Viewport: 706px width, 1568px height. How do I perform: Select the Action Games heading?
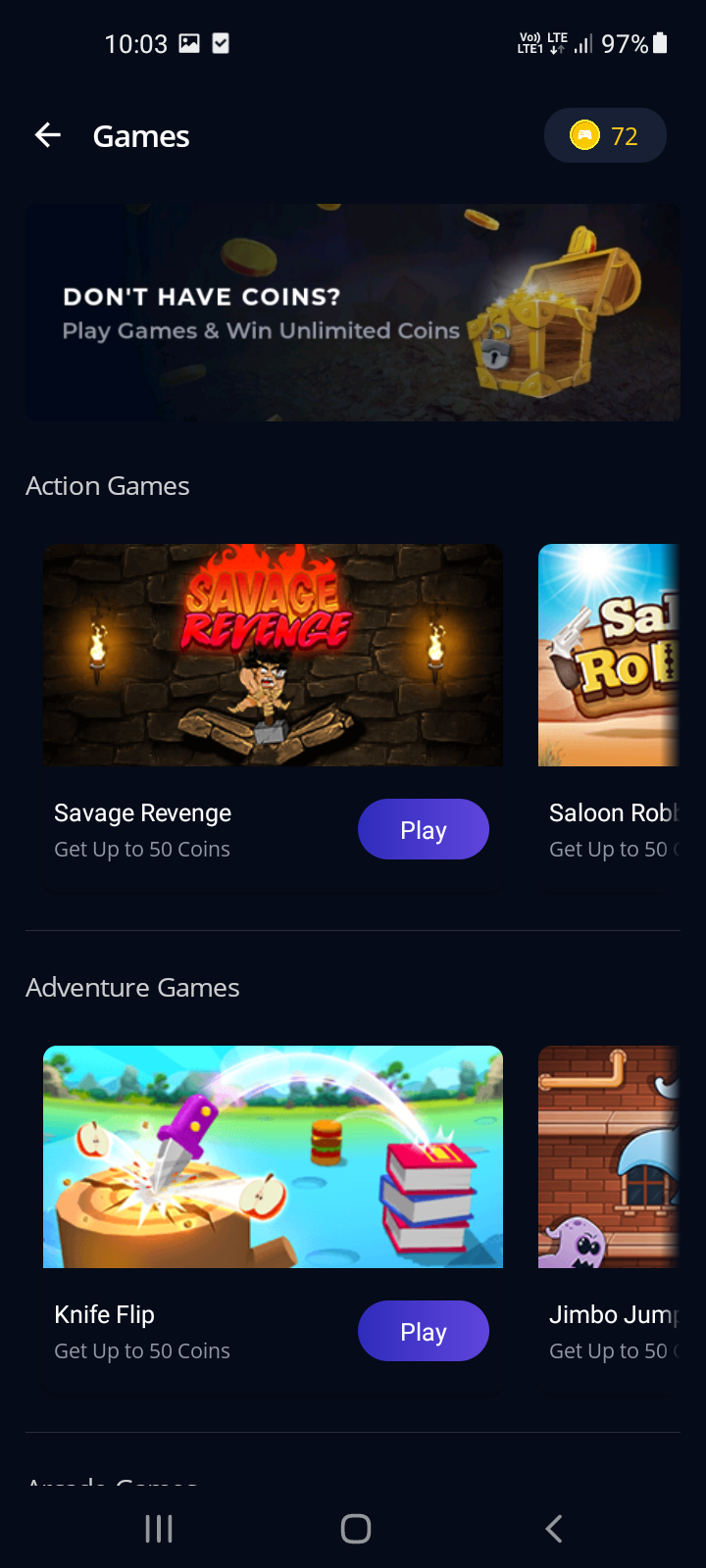107,485
